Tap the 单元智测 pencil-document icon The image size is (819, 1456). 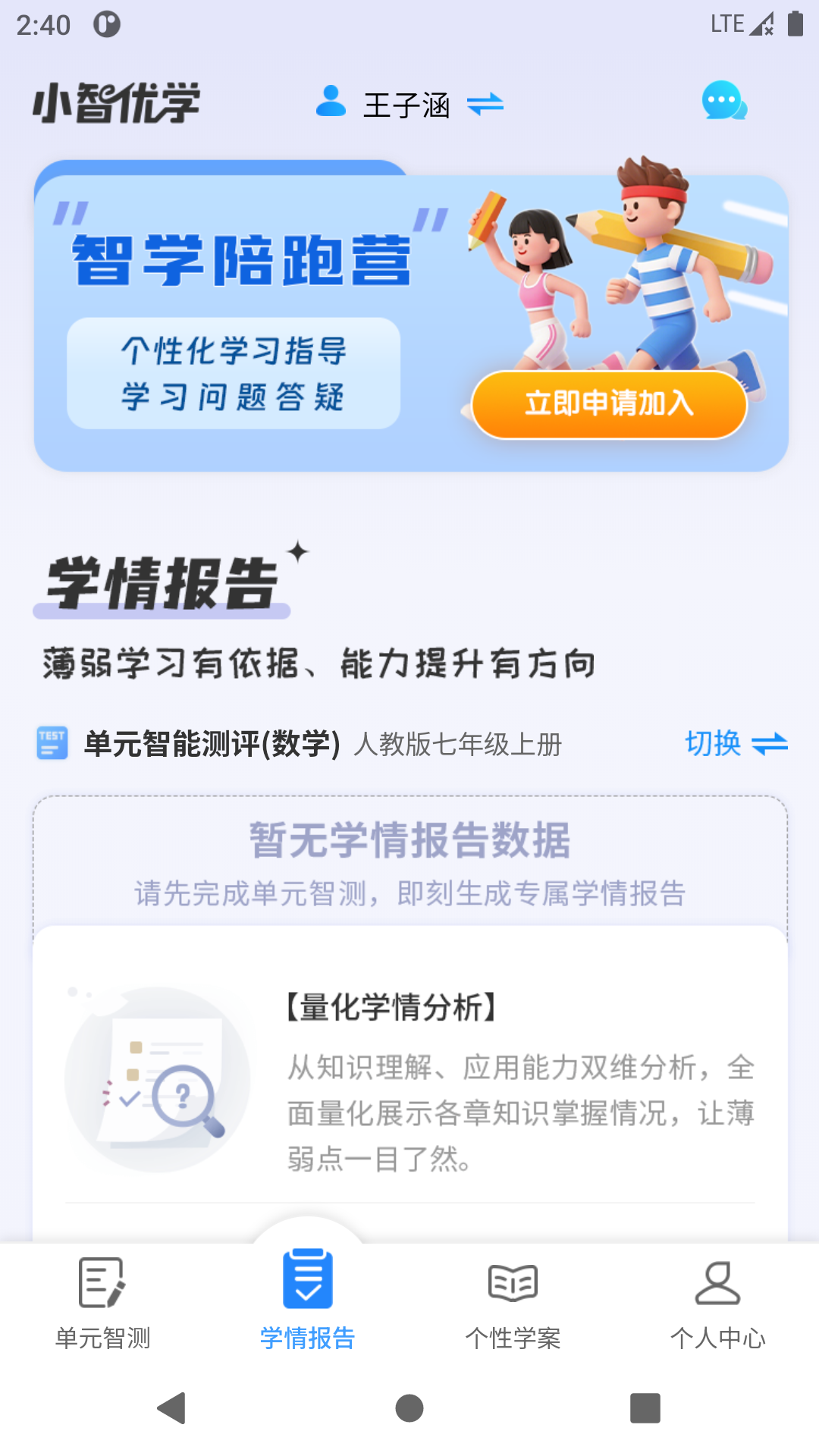(x=101, y=1283)
